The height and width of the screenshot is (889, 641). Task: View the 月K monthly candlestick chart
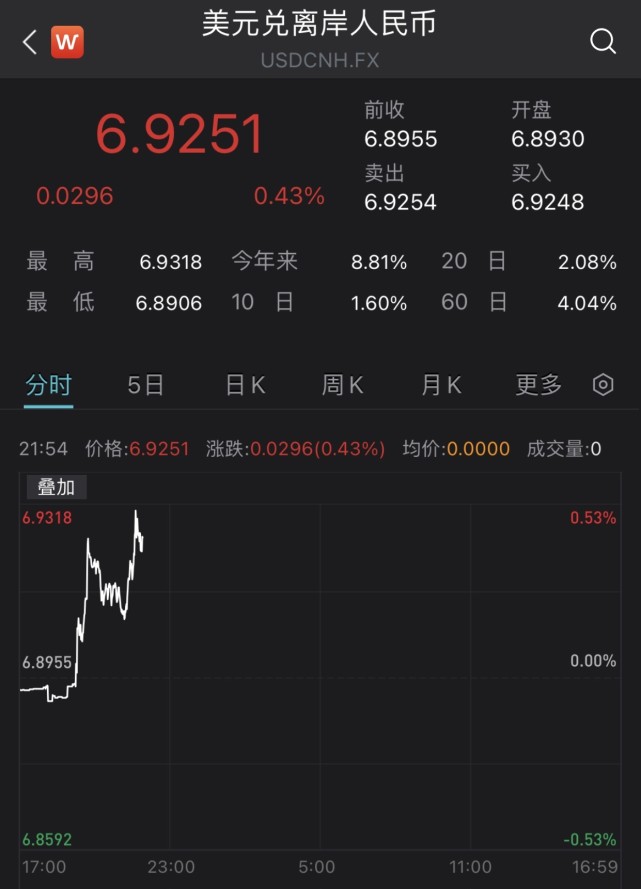click(441, 385)
